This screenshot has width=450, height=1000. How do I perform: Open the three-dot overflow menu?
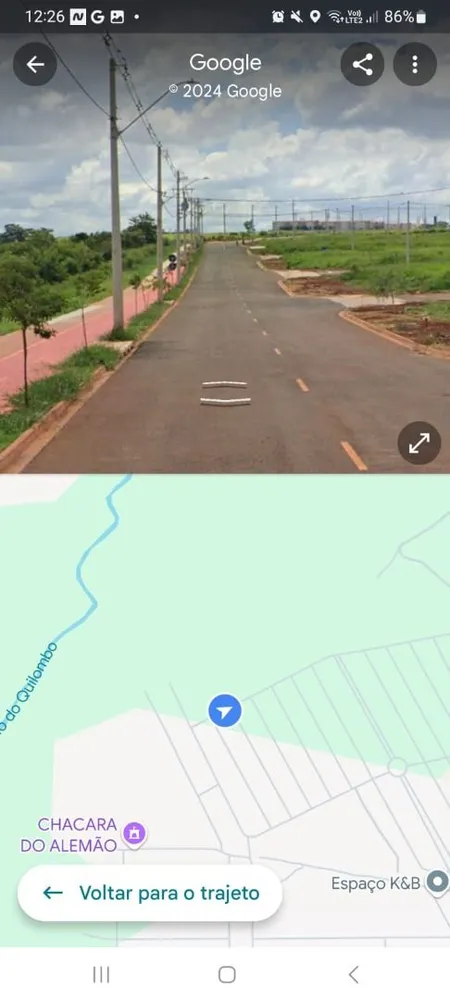(415, 64)
